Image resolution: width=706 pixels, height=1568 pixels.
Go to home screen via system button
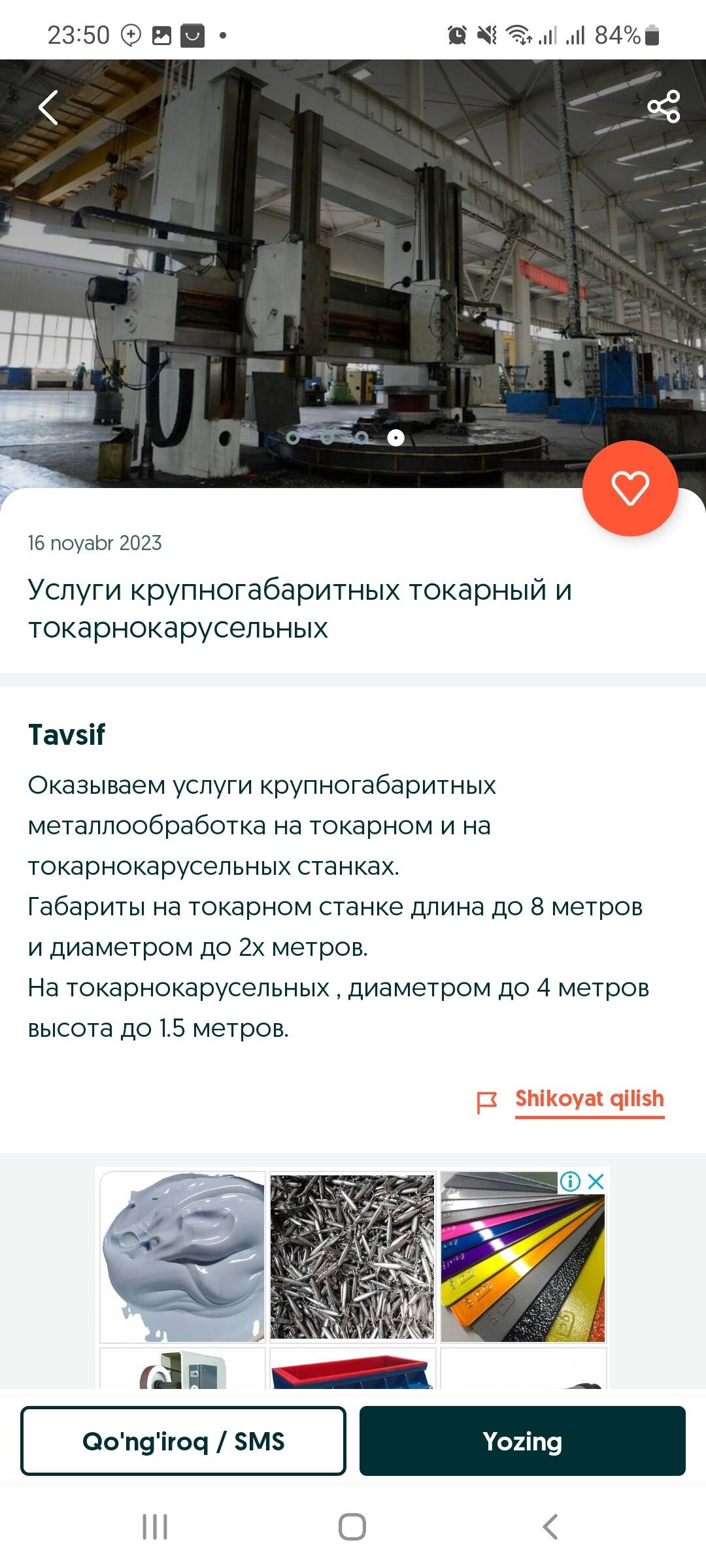pyautogui.click(x=352, y=1527)
